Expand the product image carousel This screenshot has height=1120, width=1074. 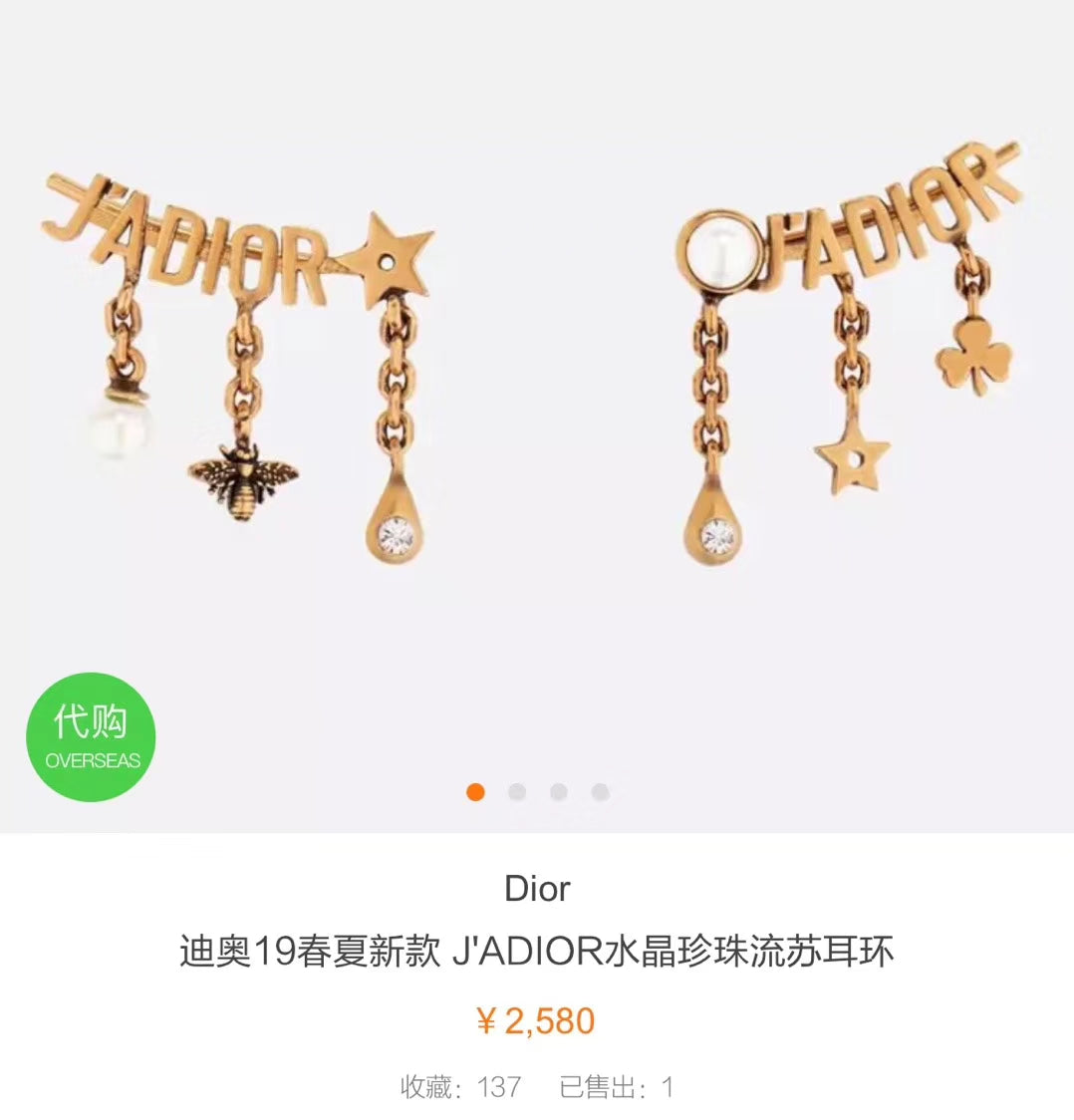point(537,399)
